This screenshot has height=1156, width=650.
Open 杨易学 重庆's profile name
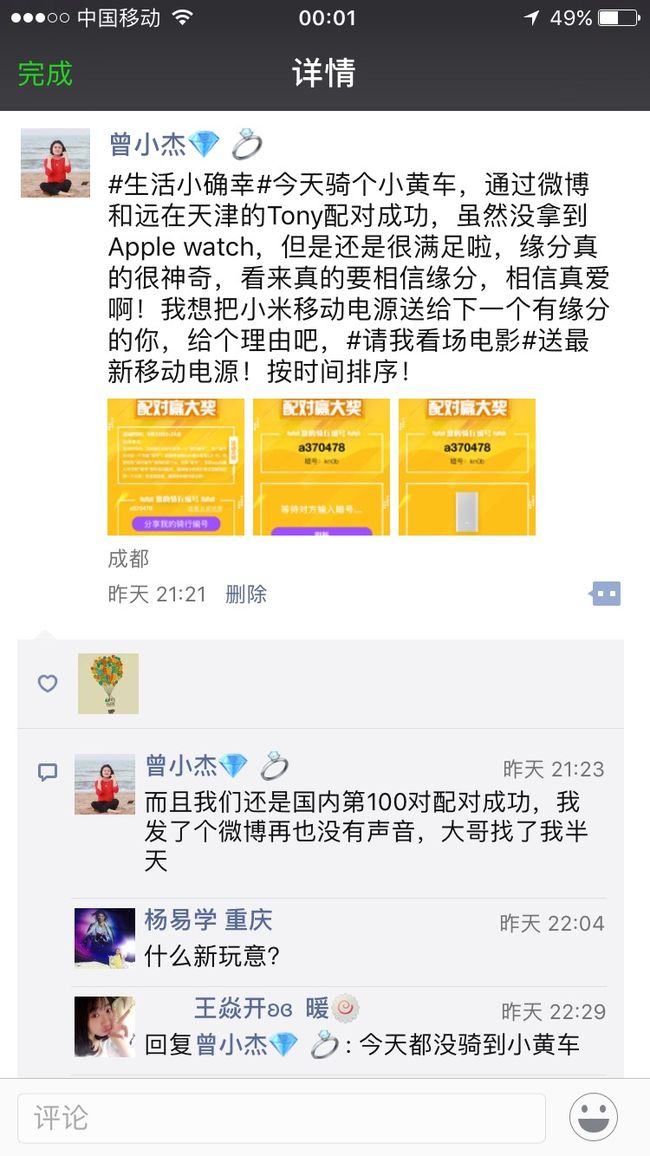209,920
